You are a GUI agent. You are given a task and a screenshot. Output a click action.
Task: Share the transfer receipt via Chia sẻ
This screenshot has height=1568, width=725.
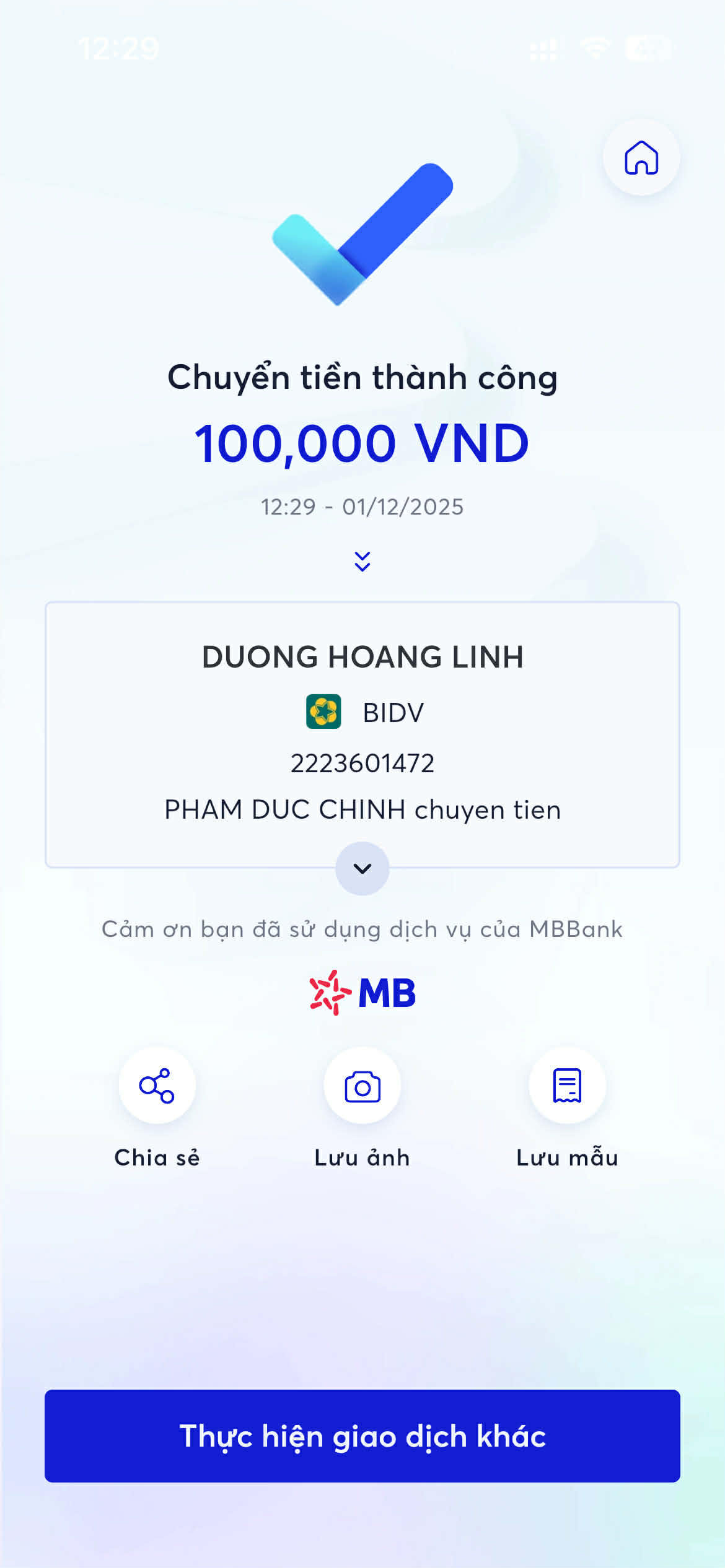(x=157, y=1086)
